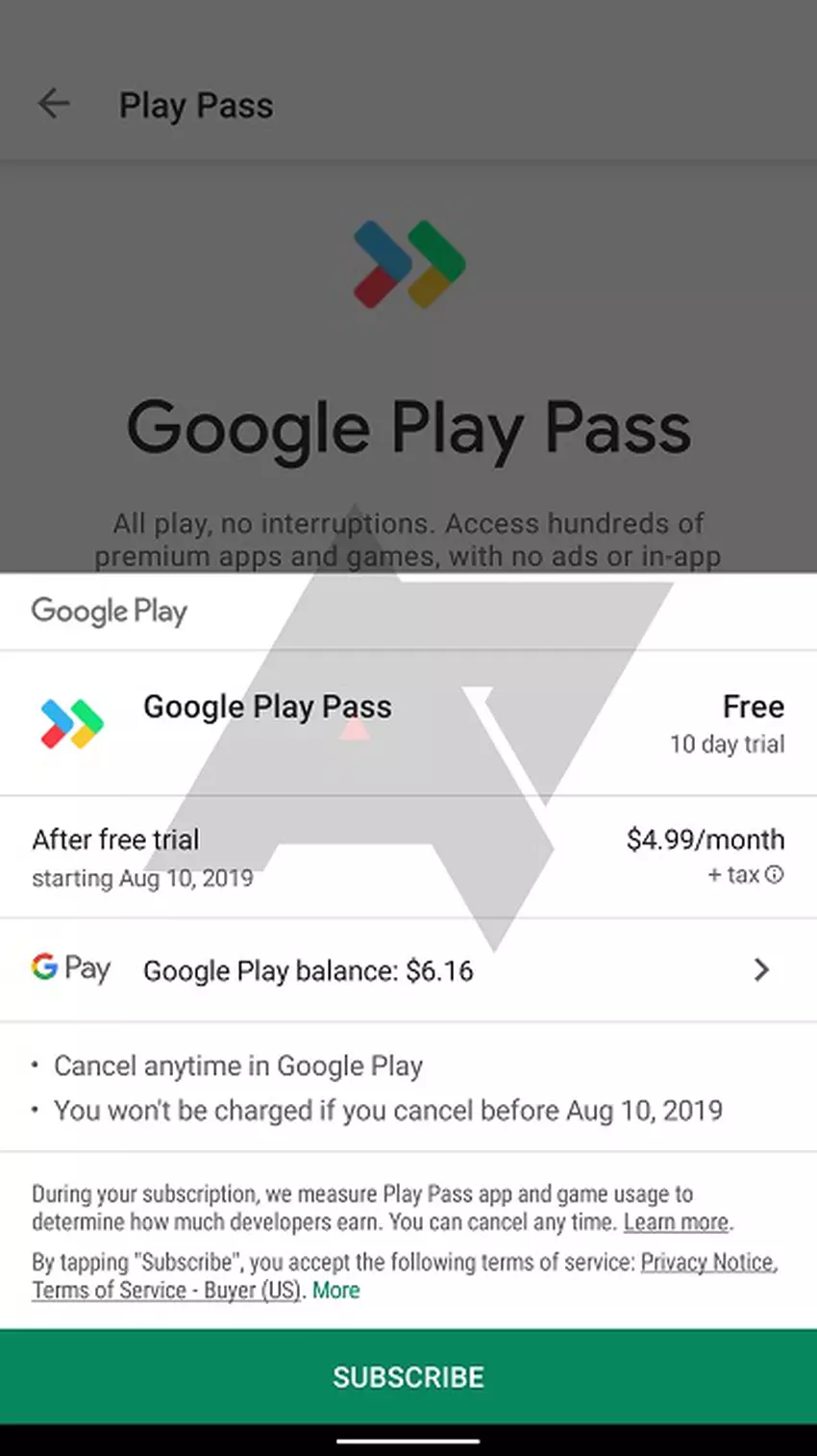Tap the tax info icon
Screen dimensions: 817x1456
tap(775, 874)
